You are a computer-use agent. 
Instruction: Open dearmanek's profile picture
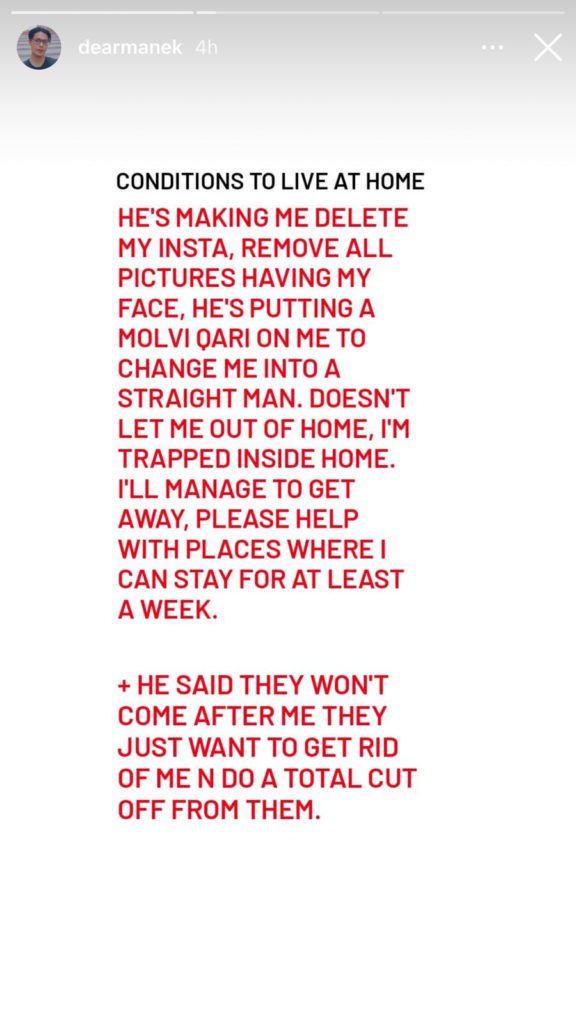tap(39, 48)
